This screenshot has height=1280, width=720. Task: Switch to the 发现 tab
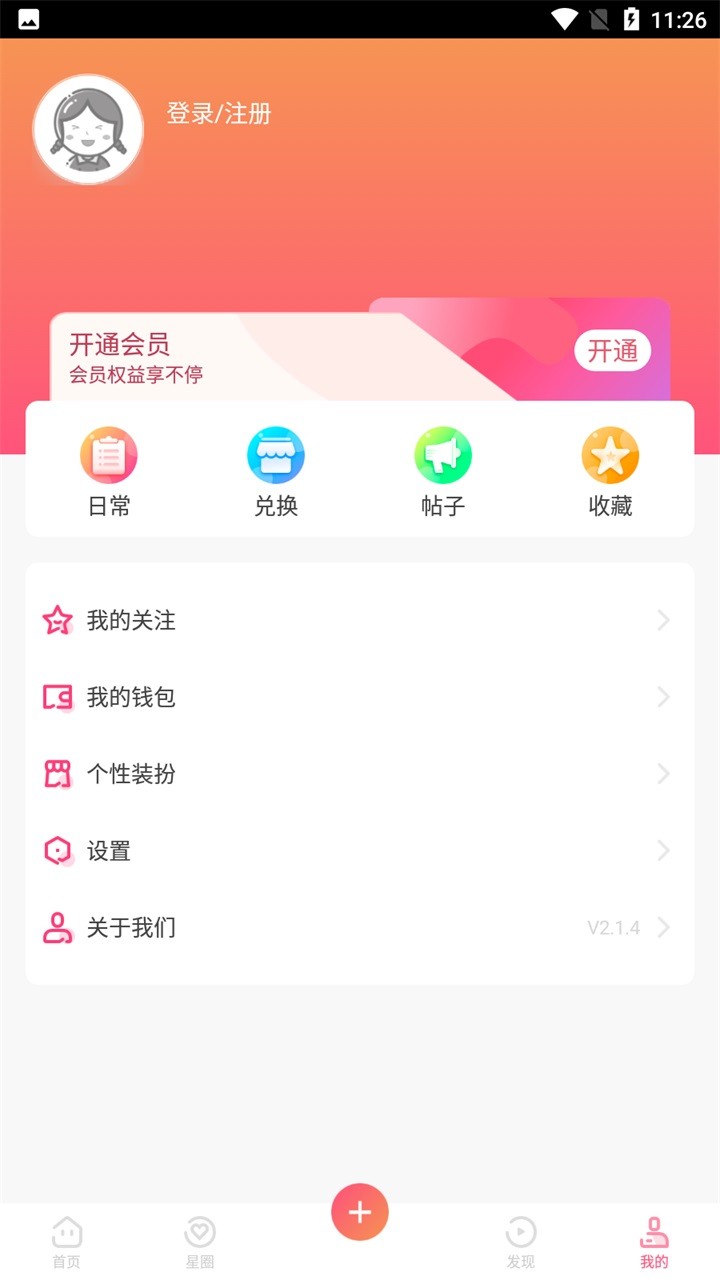coord(520,1242)
